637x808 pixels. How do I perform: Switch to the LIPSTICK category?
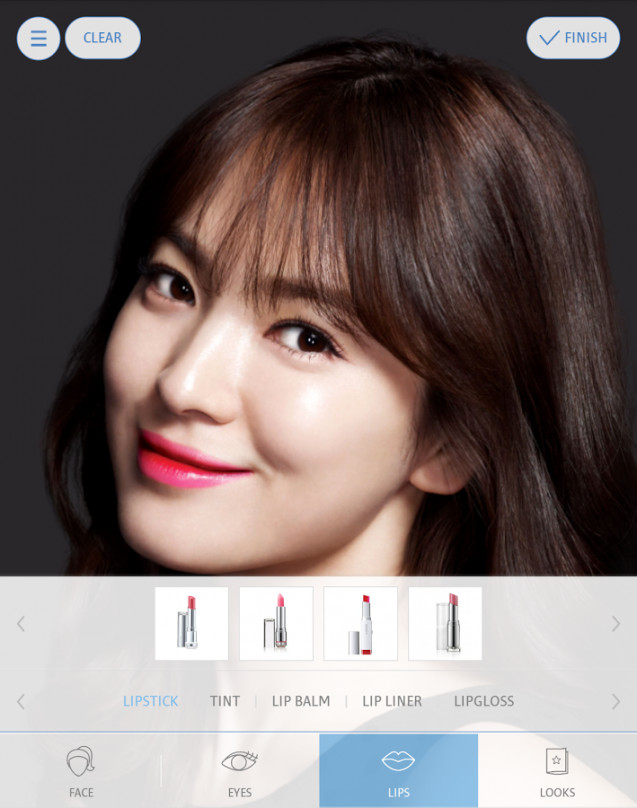point(151,701)
